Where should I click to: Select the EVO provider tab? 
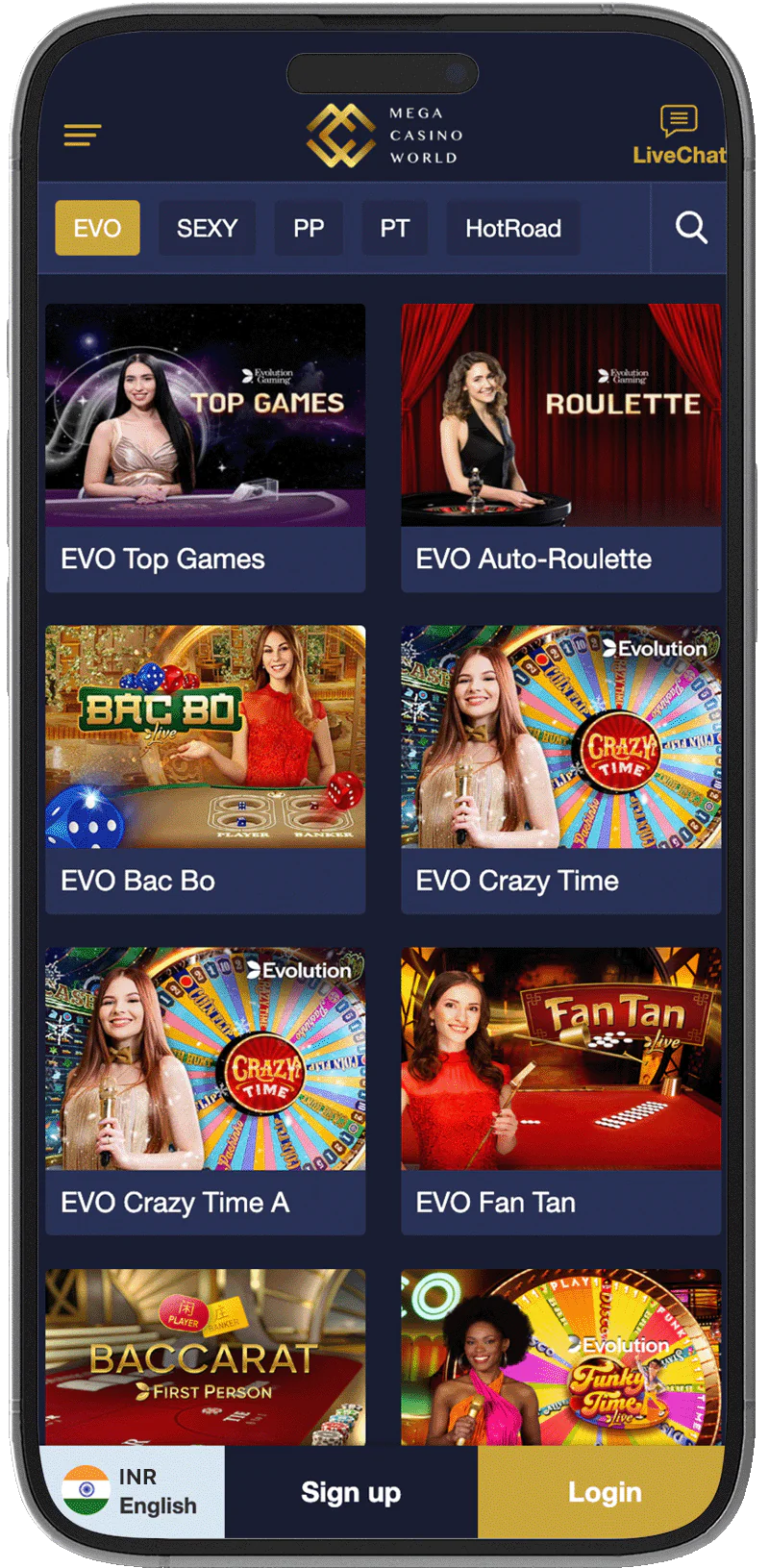click(97, 228)
